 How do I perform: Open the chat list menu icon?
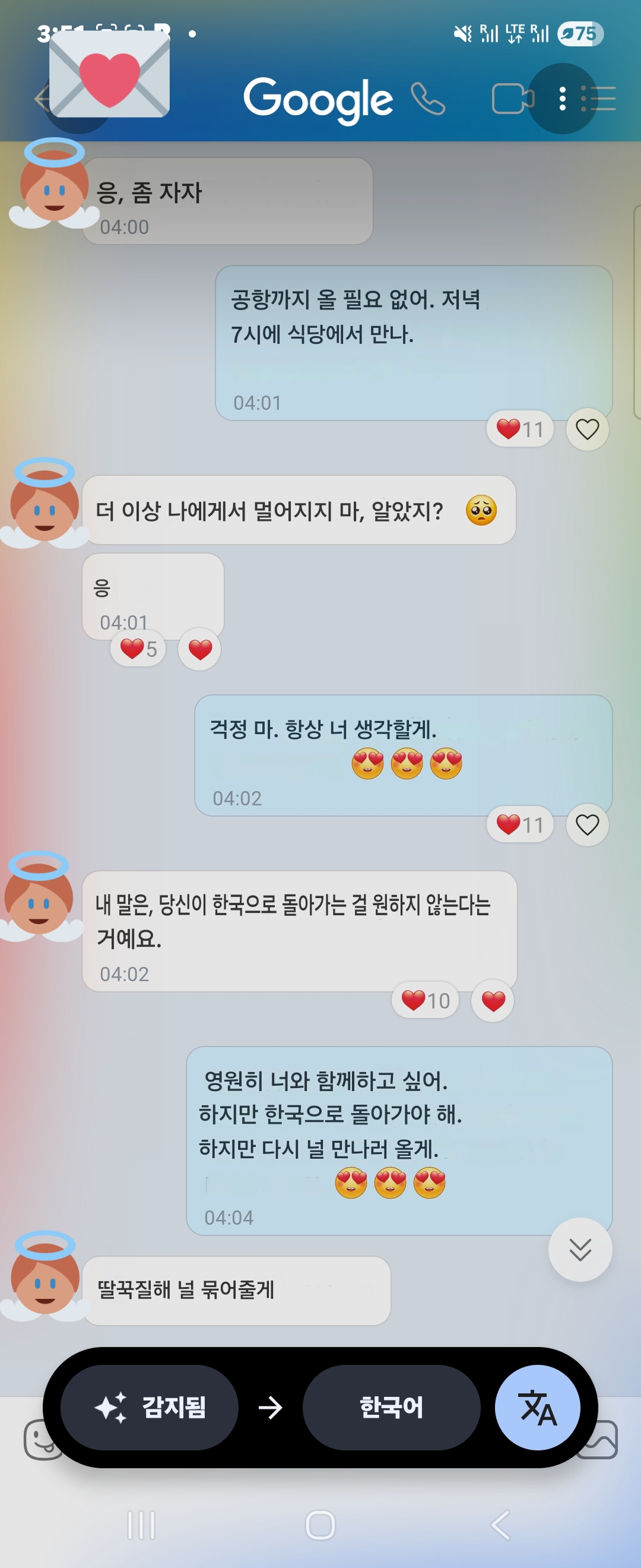(x=599, y=99)
